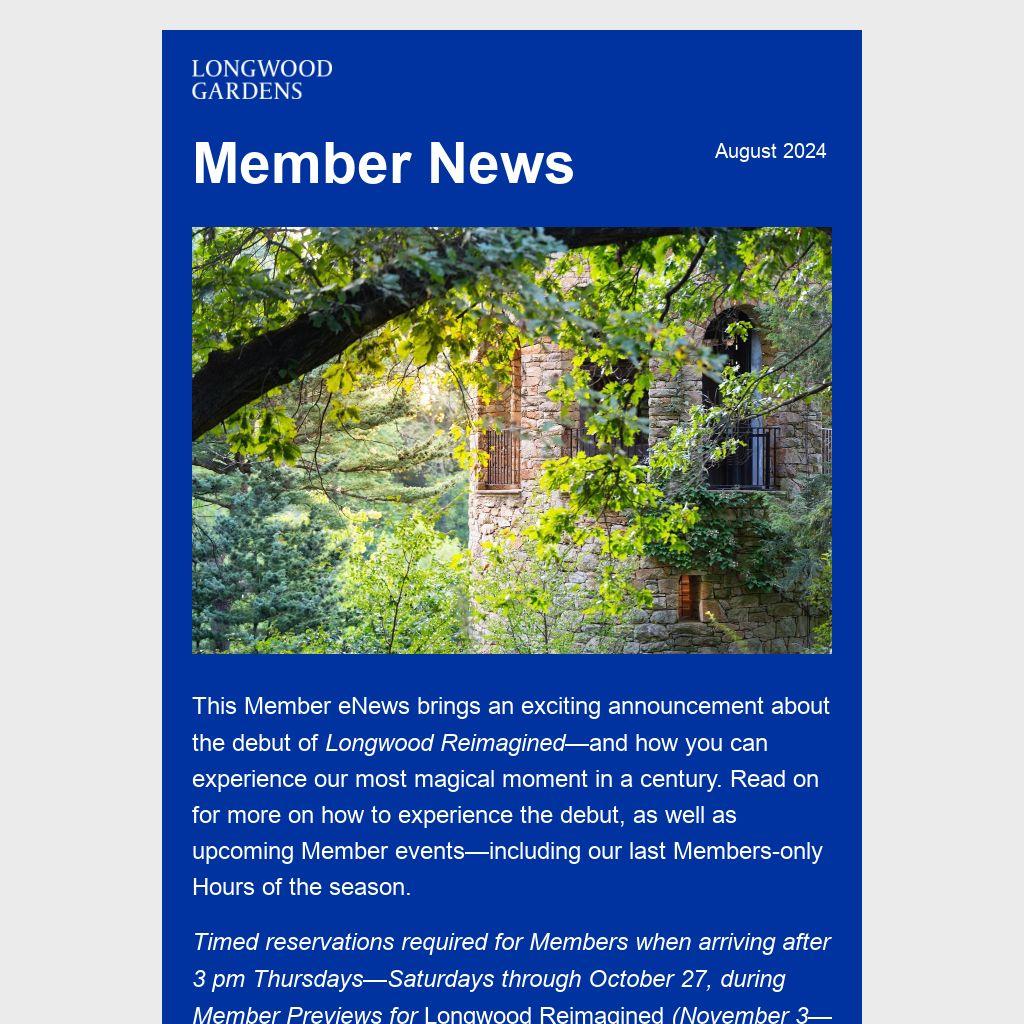
Task: Open the Longwood Gardens logo link
Action: pyautogui.click(x=262, y=79)
